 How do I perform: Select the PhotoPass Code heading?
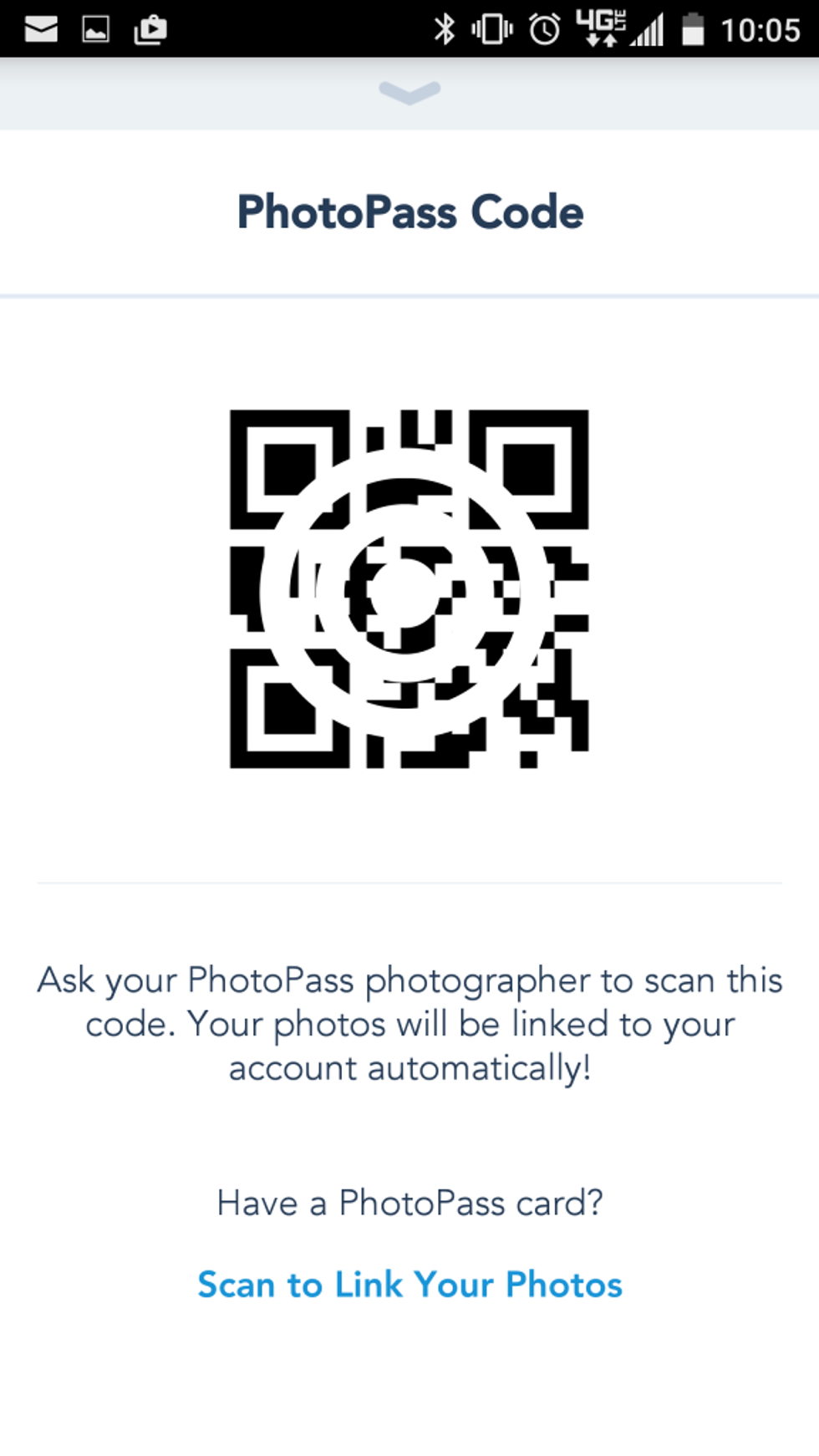(409, 211)
